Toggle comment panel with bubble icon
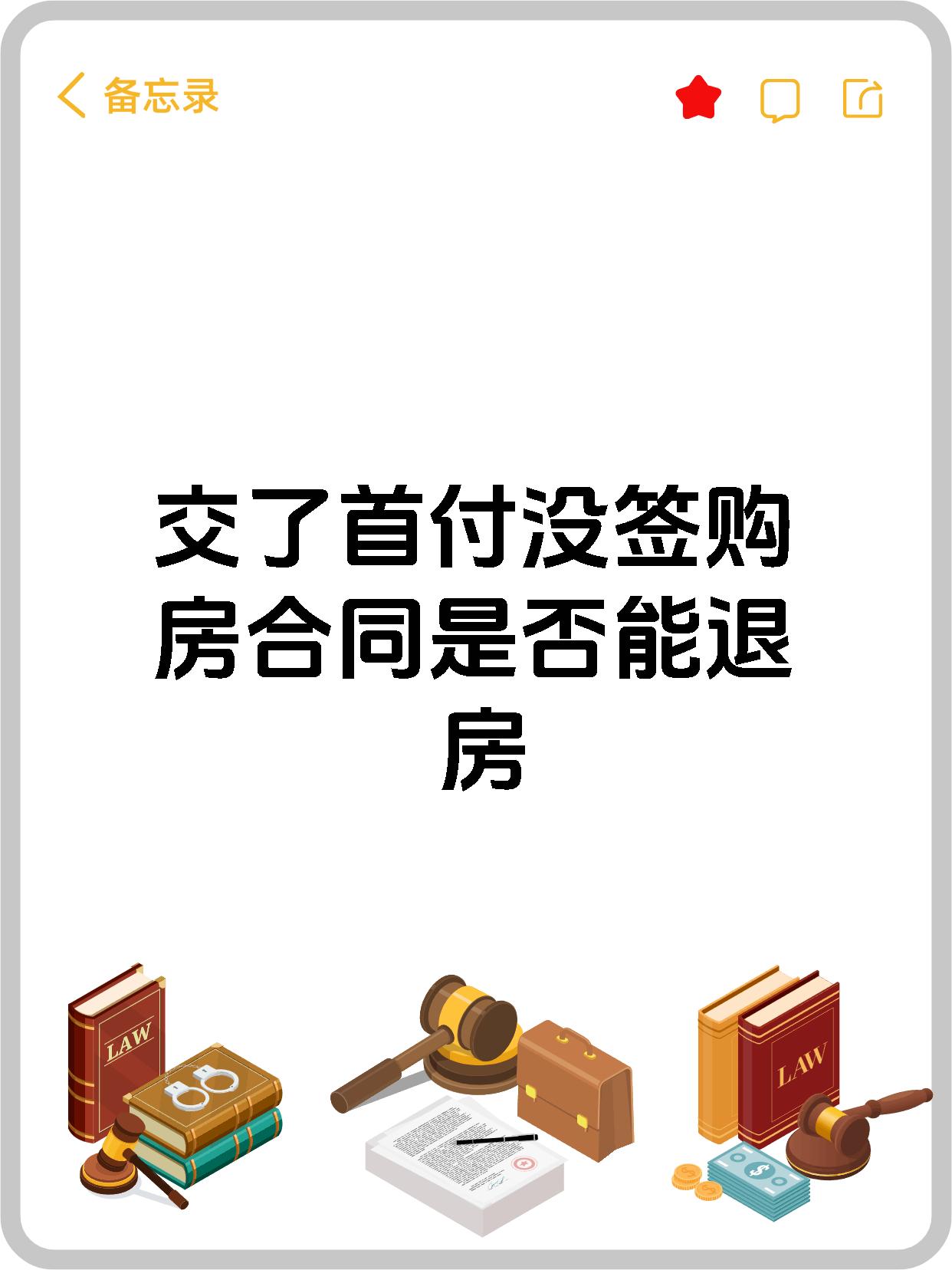Image resolution: width=952 pixels, height=1270 pixels. [781, 98]
